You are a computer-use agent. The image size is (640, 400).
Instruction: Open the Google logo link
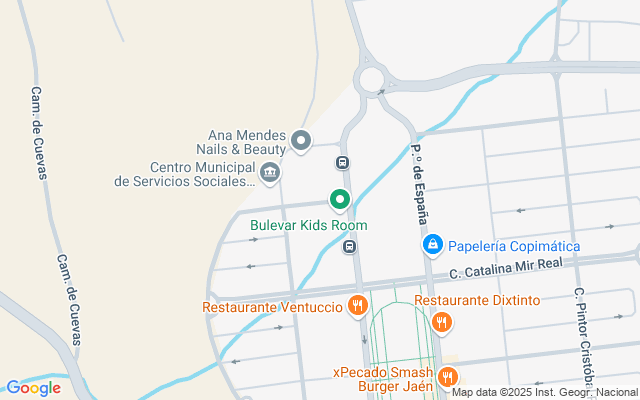coord(32,388)
